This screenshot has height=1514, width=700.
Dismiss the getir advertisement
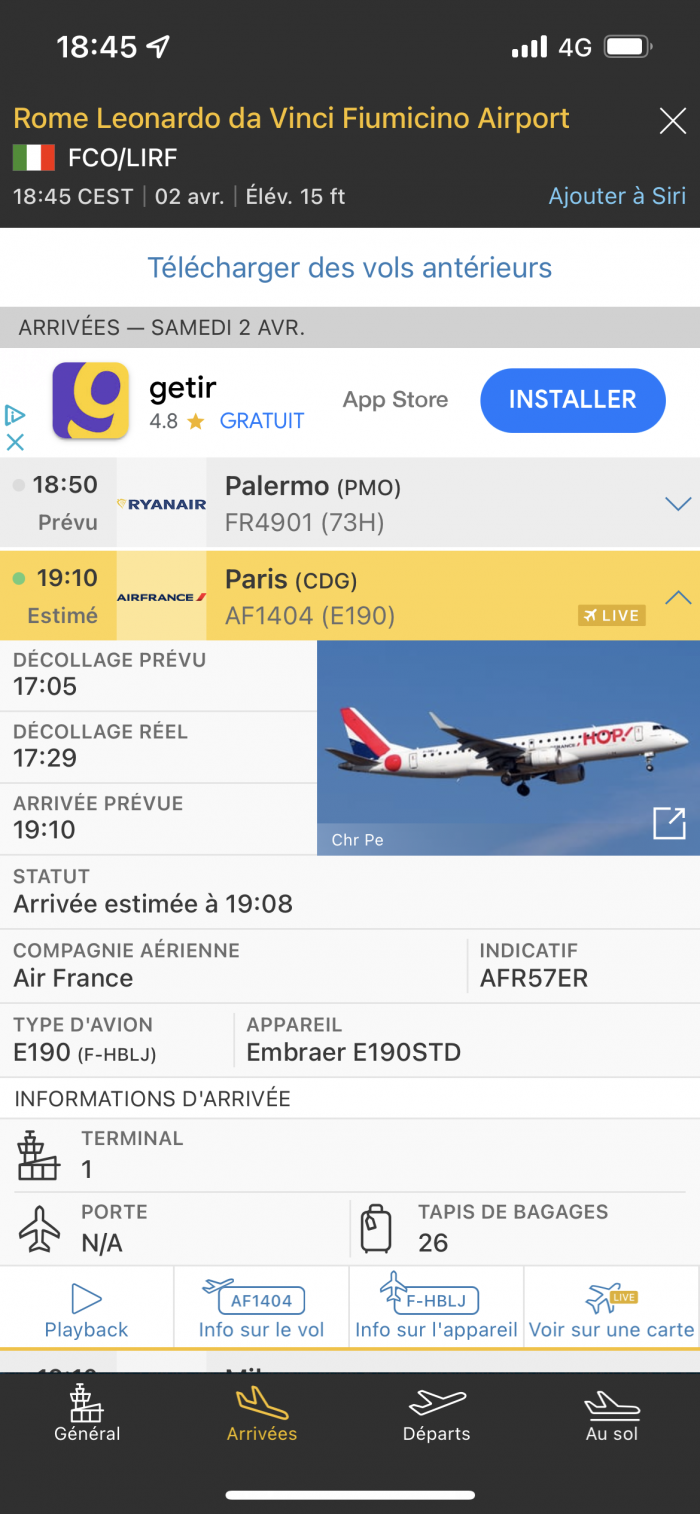click(x=15, y=441)
